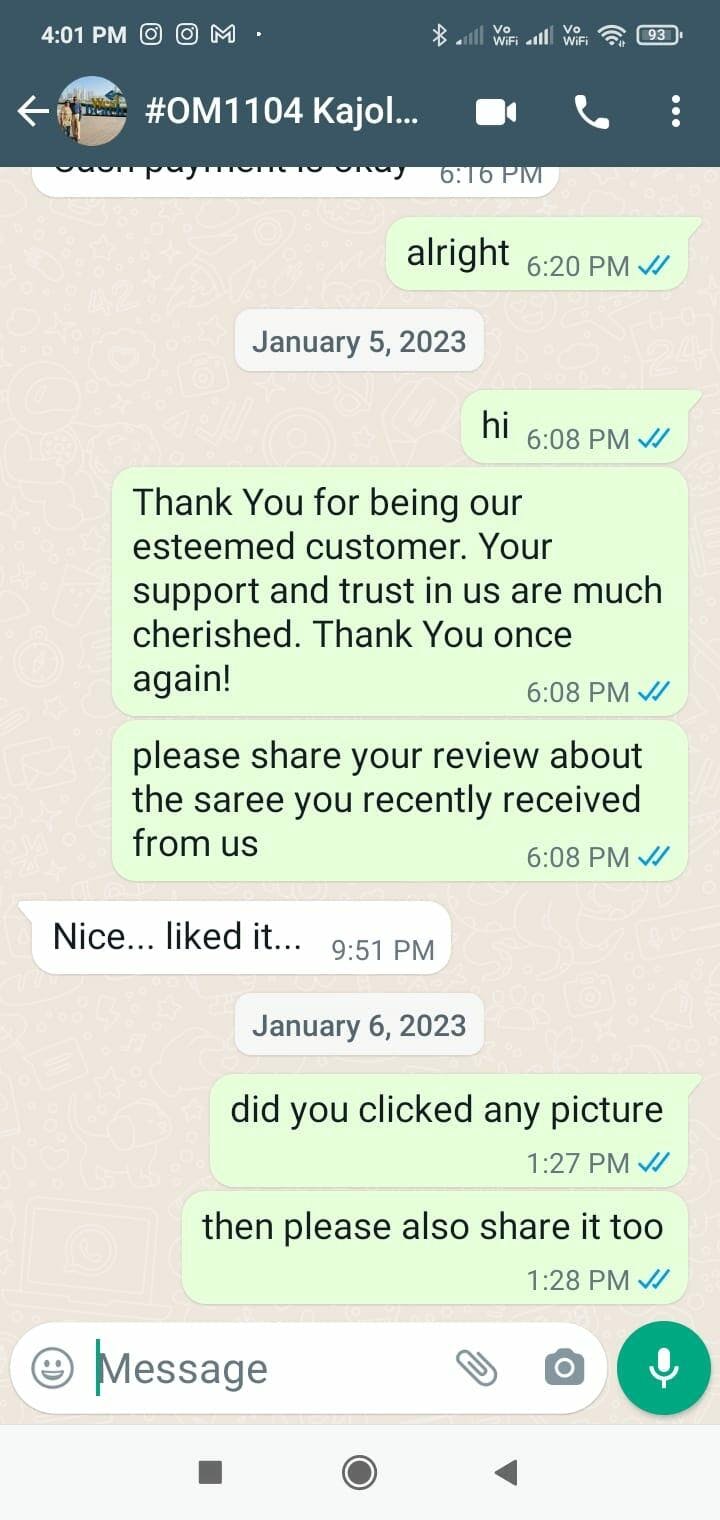Tap the system home button
Screen dimensions: 720x1520
coord(359,1472)
